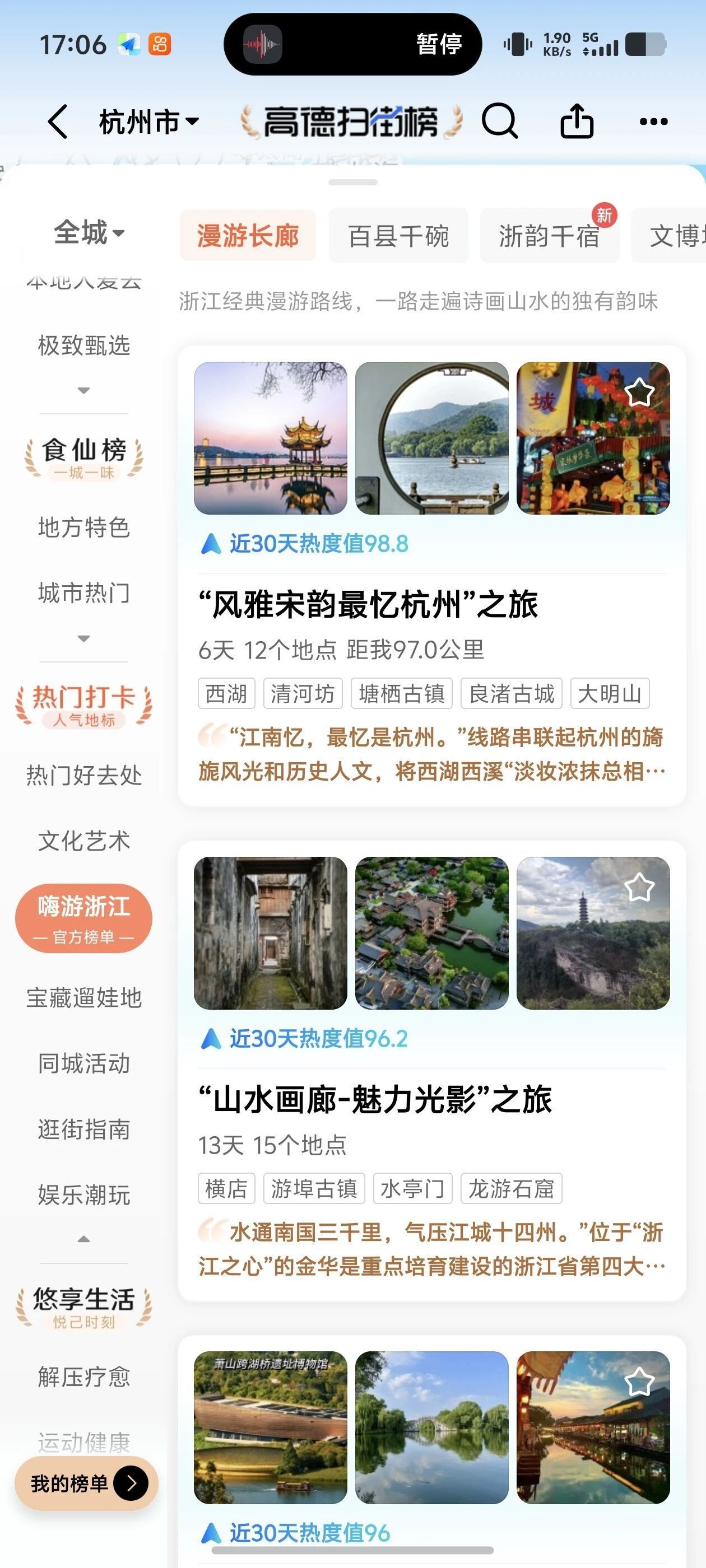Open search with the magnifier icon
The image size is (706, 1568).
coord(499,121)
